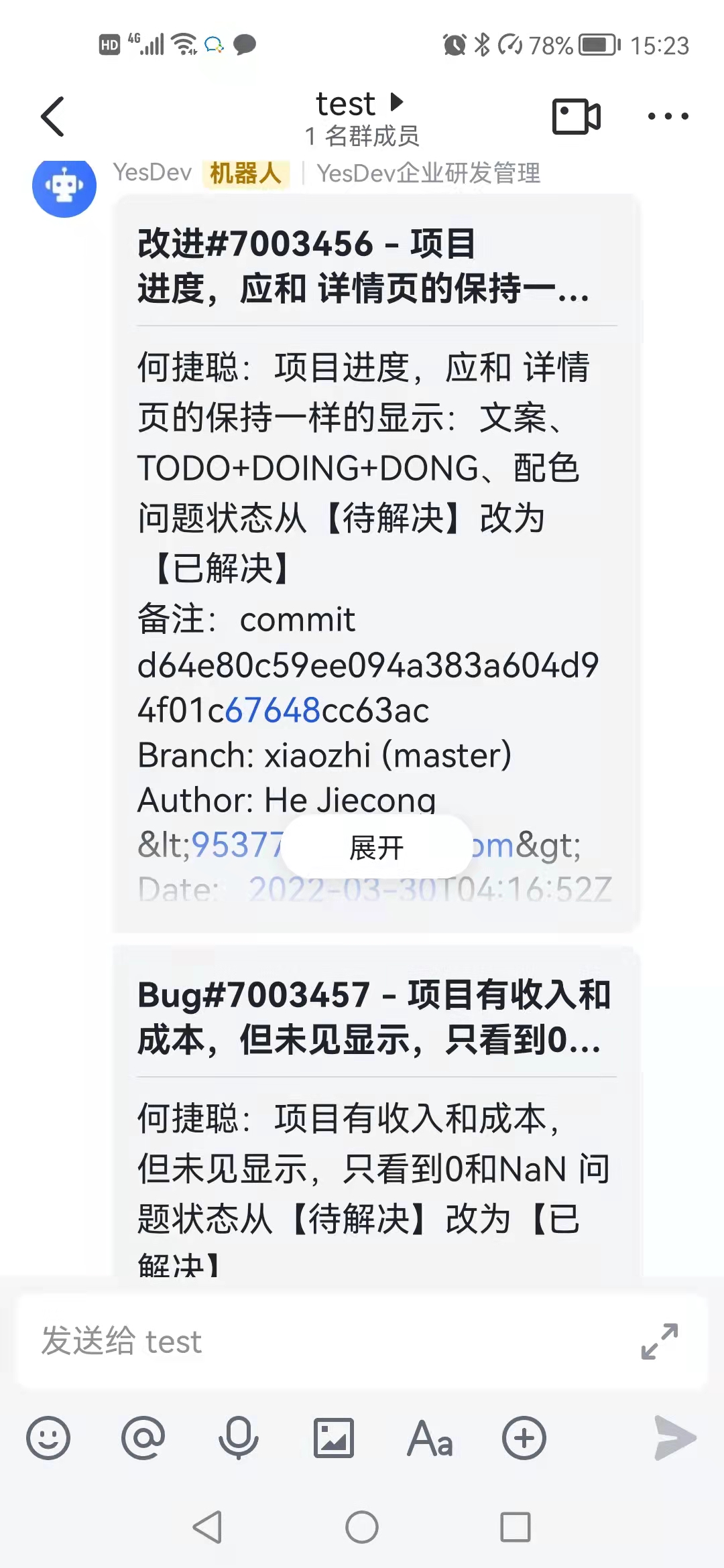Screen dimensions: 724x1568
Task: Tap the back arrow to leave chat
Action: 53,115
